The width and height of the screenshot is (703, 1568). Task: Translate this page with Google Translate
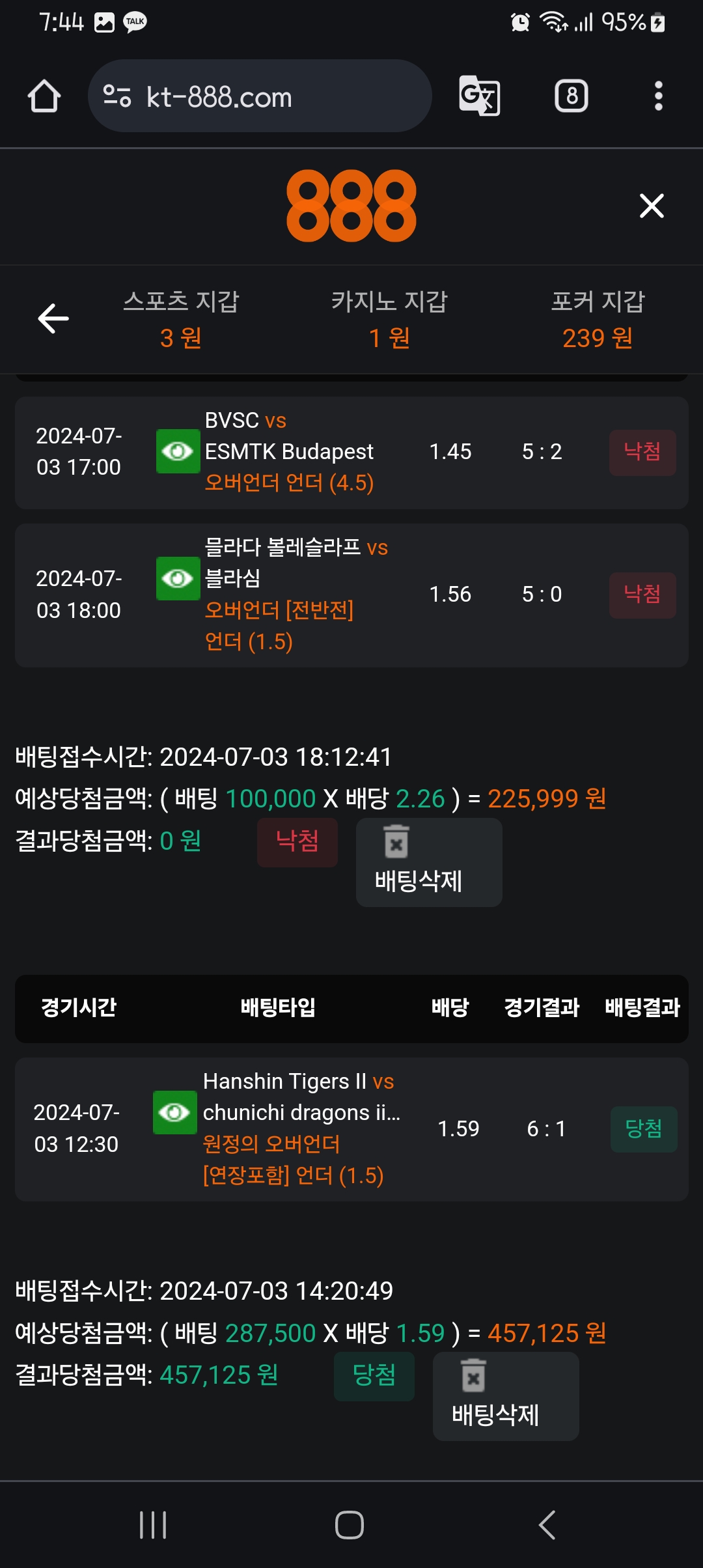tap(480, 96)
